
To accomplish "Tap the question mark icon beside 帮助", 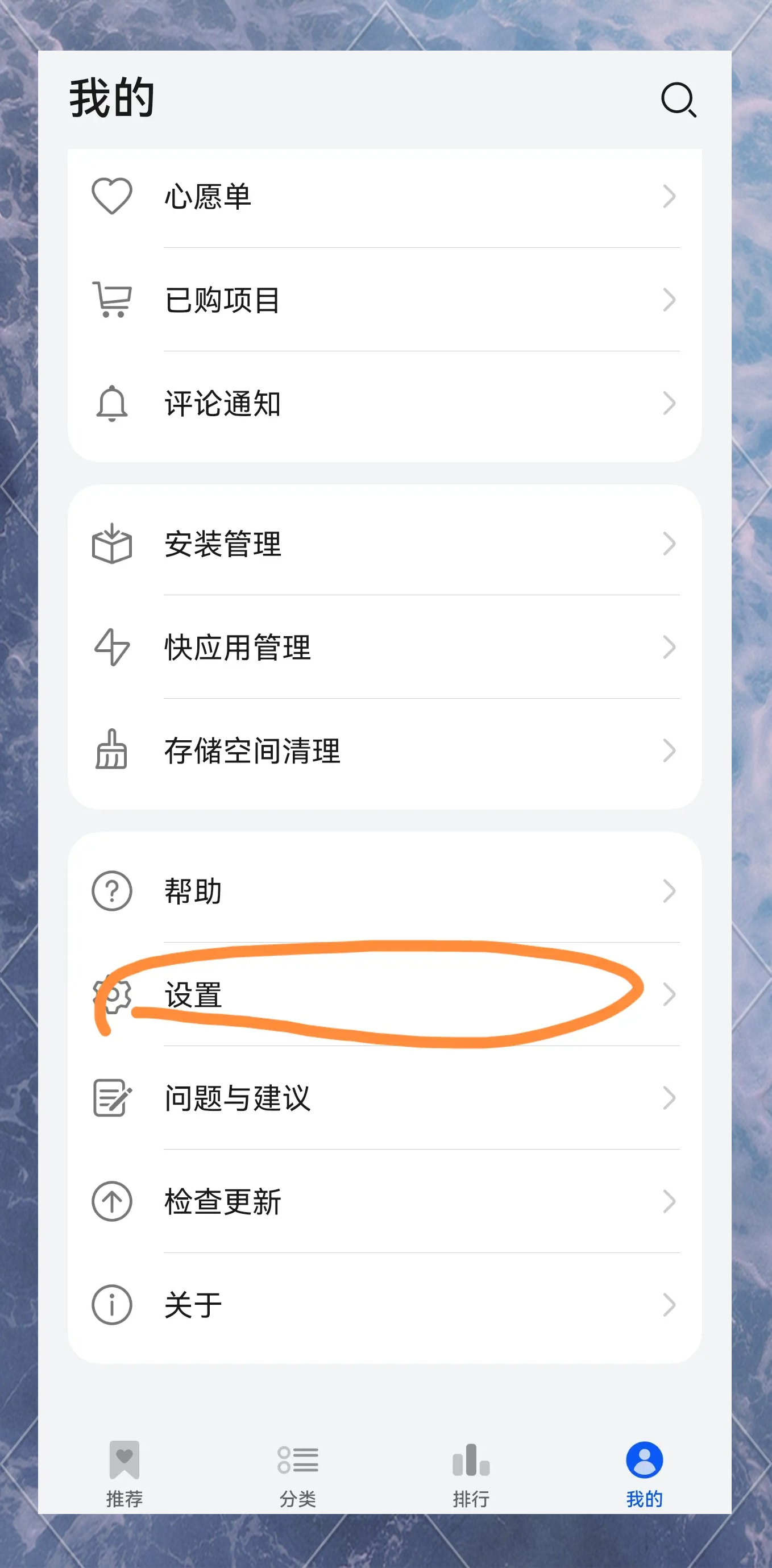I will click(112, 890).
